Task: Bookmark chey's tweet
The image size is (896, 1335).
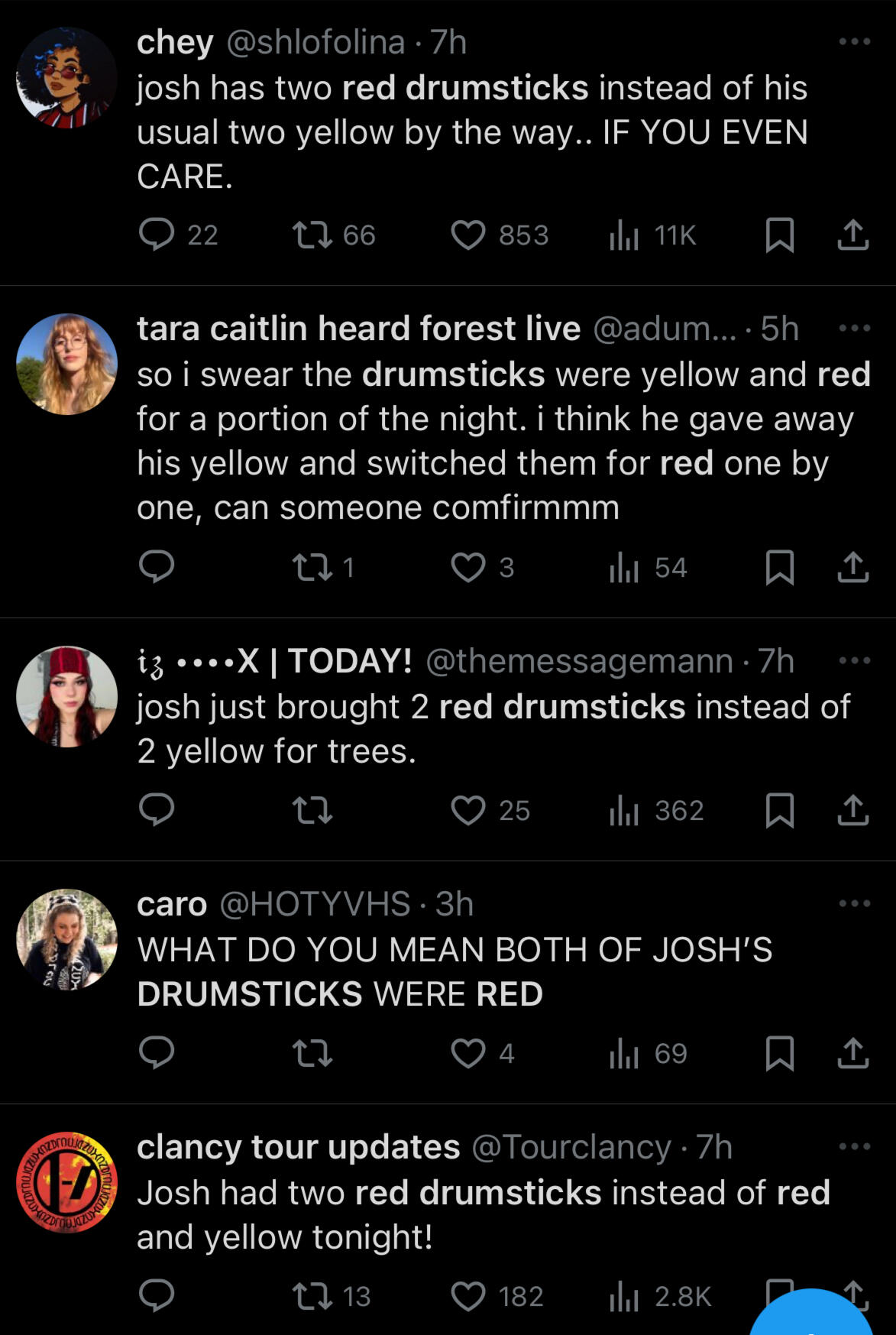Action: point(779,235)
